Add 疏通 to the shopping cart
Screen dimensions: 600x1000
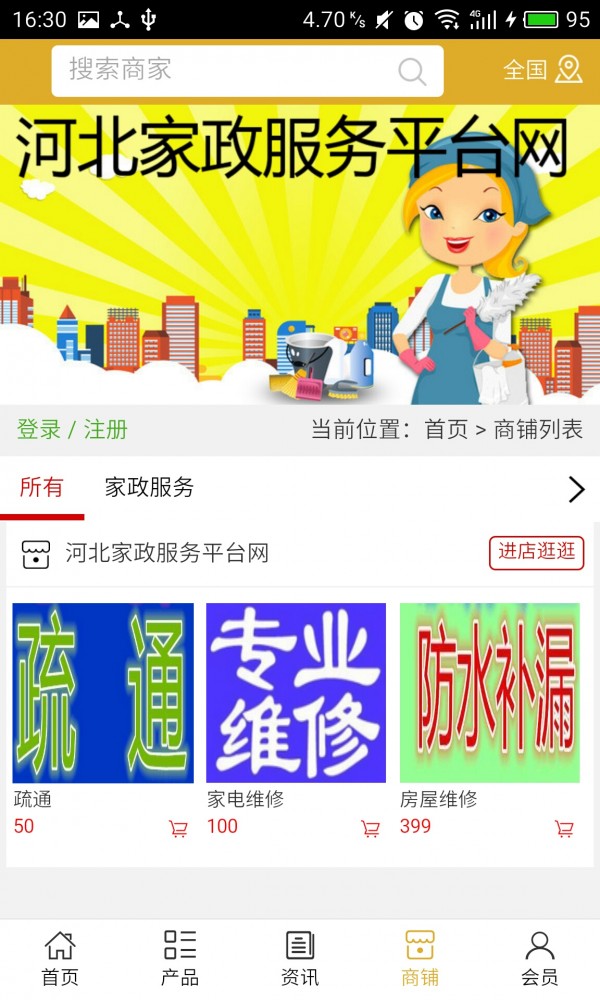coord(179,828)
